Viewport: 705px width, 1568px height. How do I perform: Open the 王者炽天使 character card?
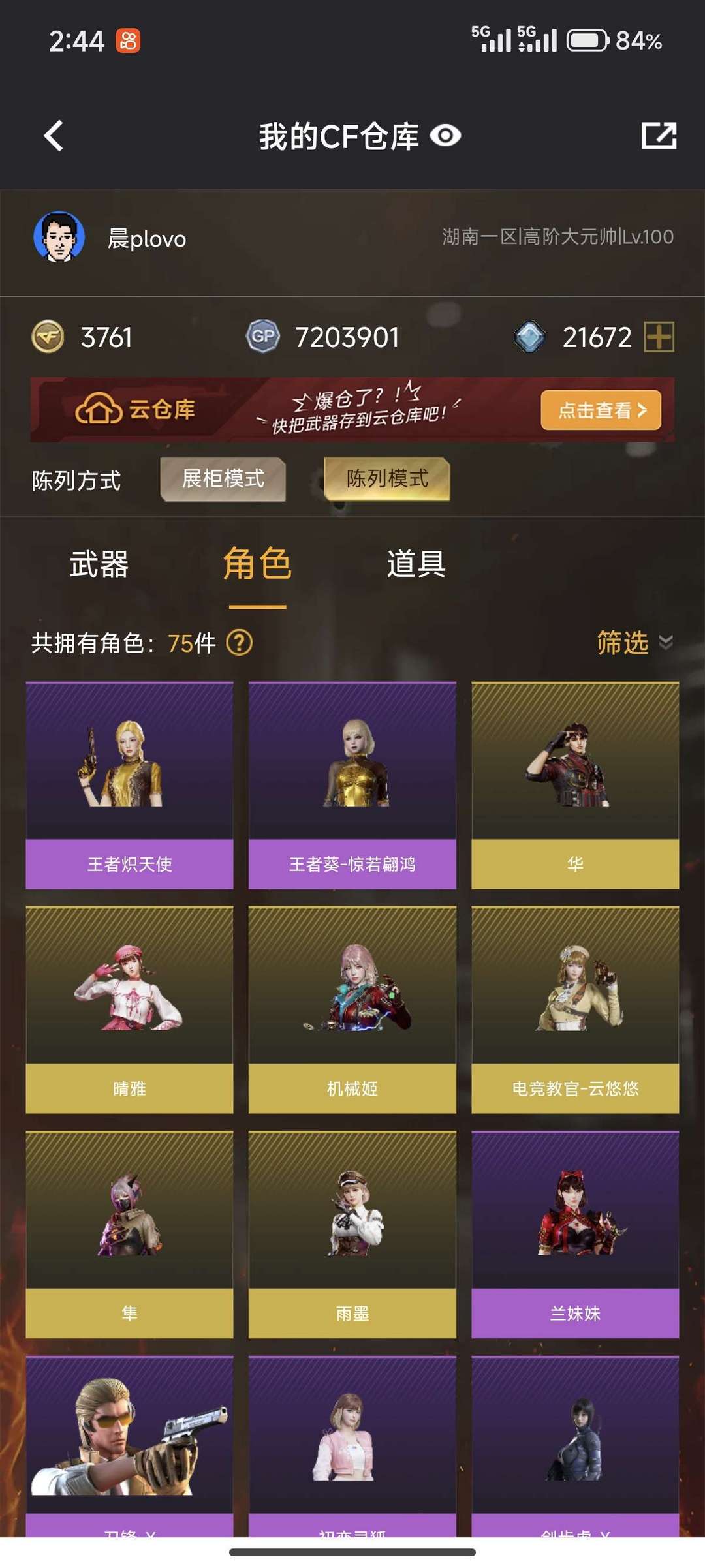pos(129,785)
